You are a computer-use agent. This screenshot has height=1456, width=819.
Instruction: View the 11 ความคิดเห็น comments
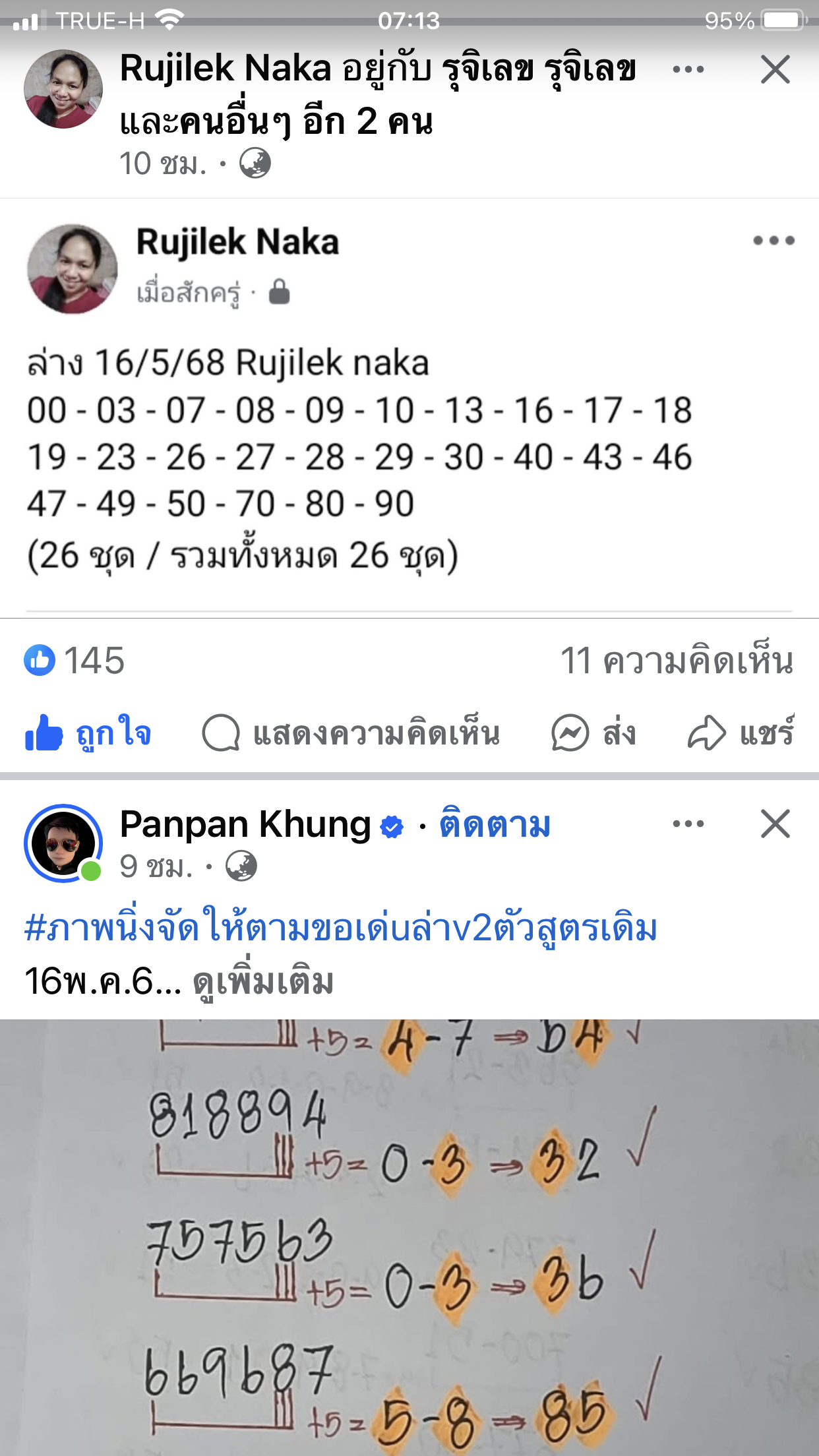point(676,661)
